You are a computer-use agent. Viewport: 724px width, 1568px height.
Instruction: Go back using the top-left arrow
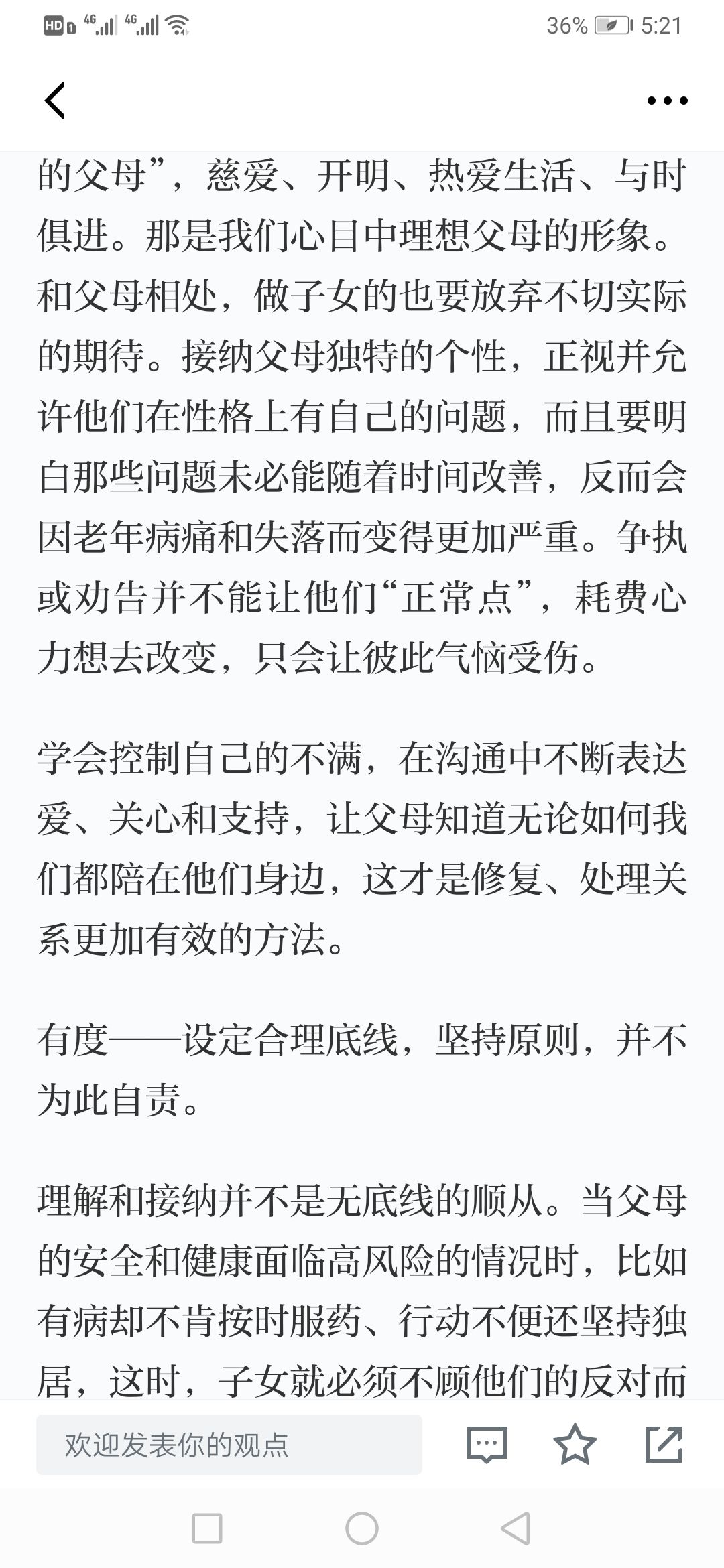click(x=55, y=101)
